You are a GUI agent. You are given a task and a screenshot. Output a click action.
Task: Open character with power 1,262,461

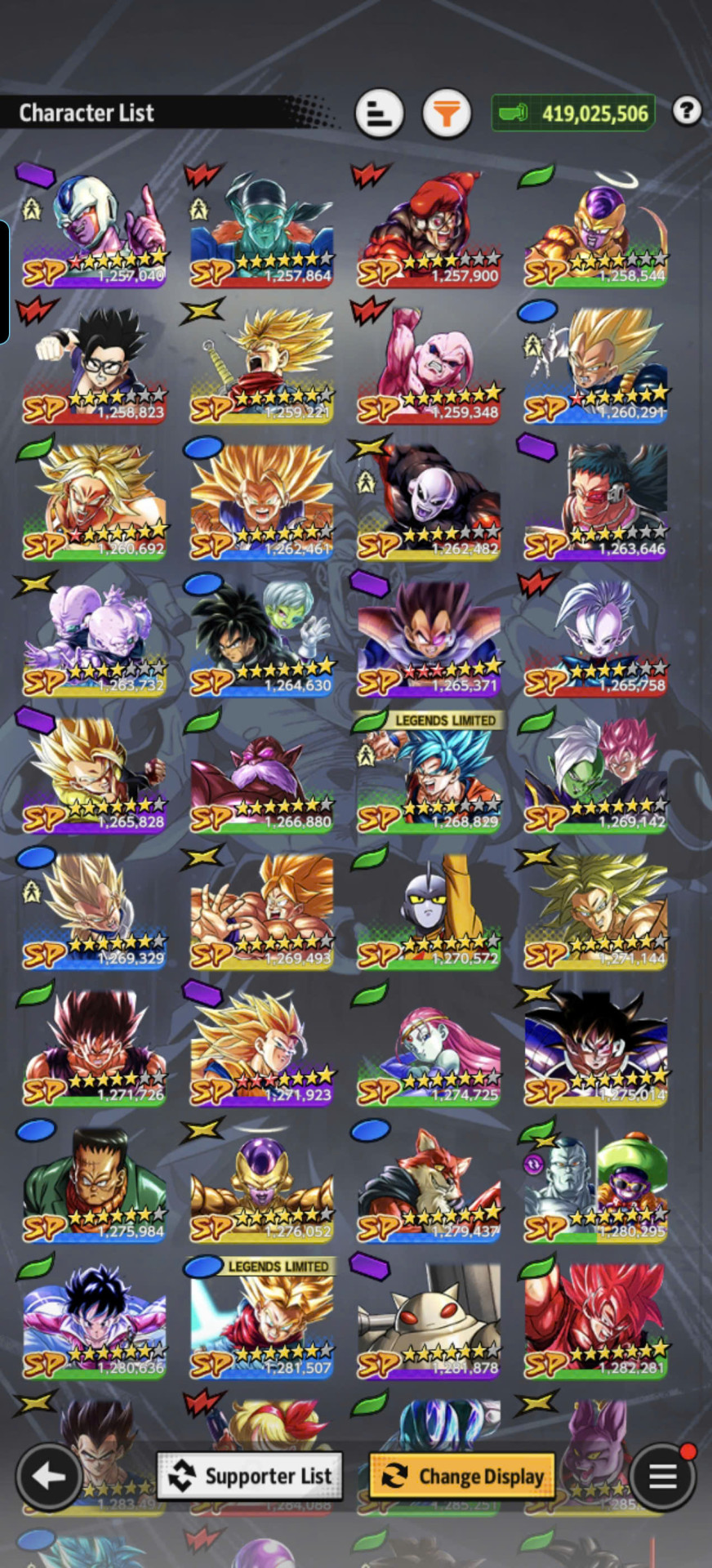(x=261, y=502)
